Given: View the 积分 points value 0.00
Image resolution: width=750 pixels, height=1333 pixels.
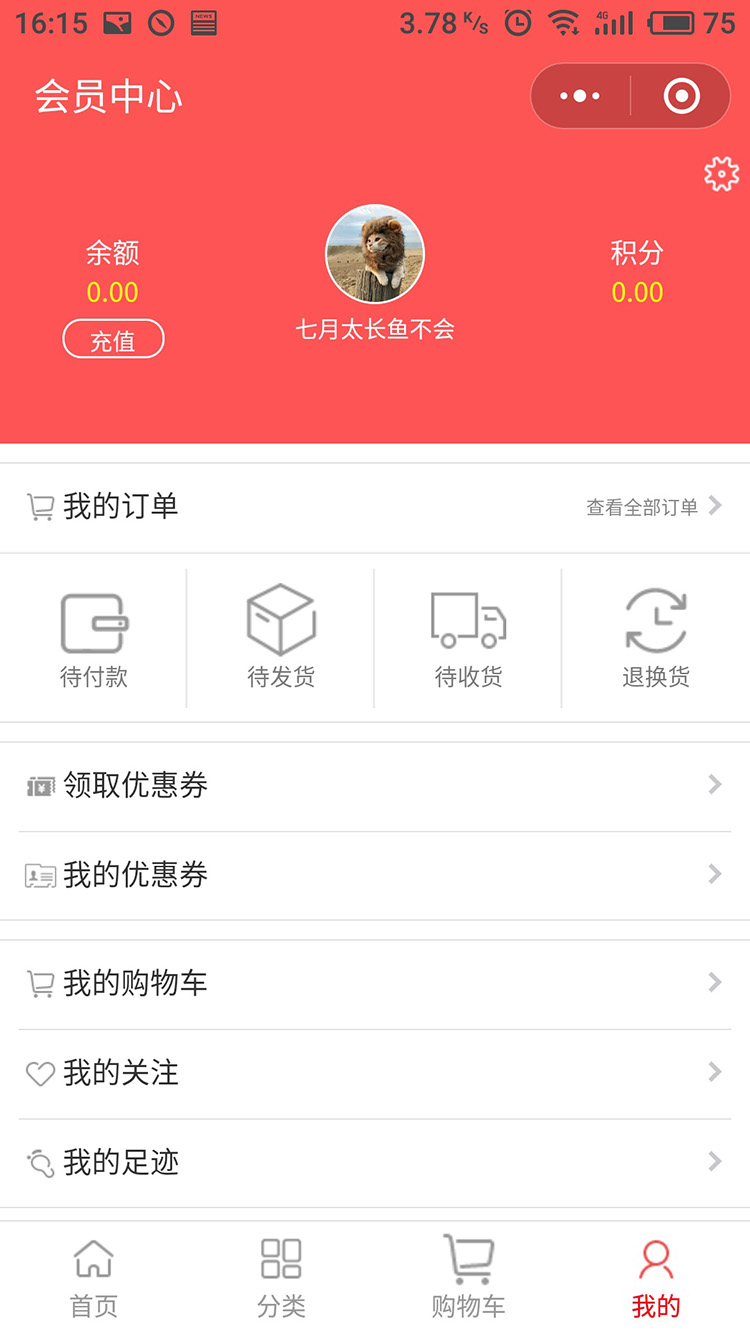Looking at the screenshot, I should point(637,292).
